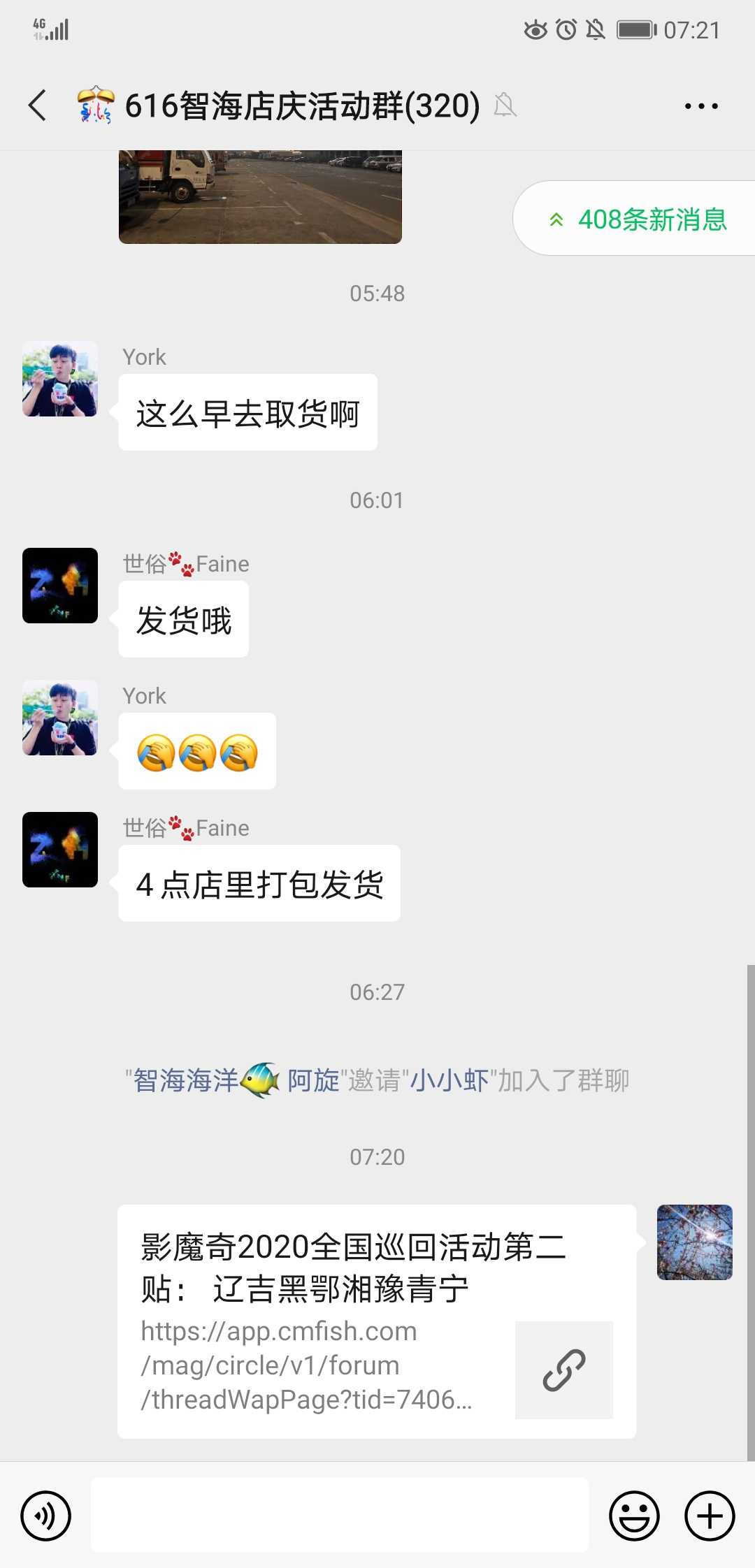Image resolution: width=755 pixels, height=1568 pixels.
Task: Open group chat options menu
Action: point(700,106)
